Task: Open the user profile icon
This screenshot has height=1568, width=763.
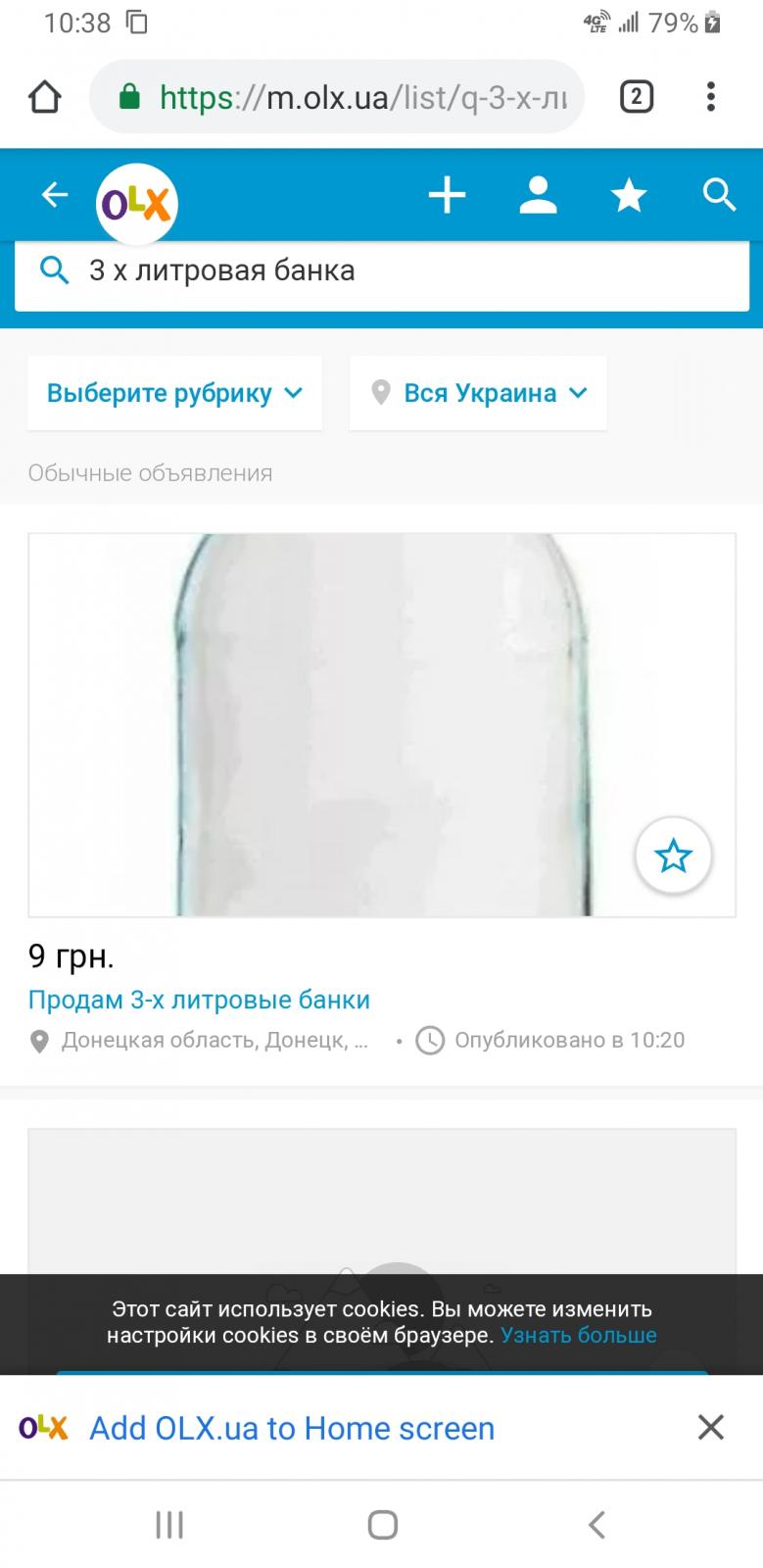Action: [x=538, y=195]
